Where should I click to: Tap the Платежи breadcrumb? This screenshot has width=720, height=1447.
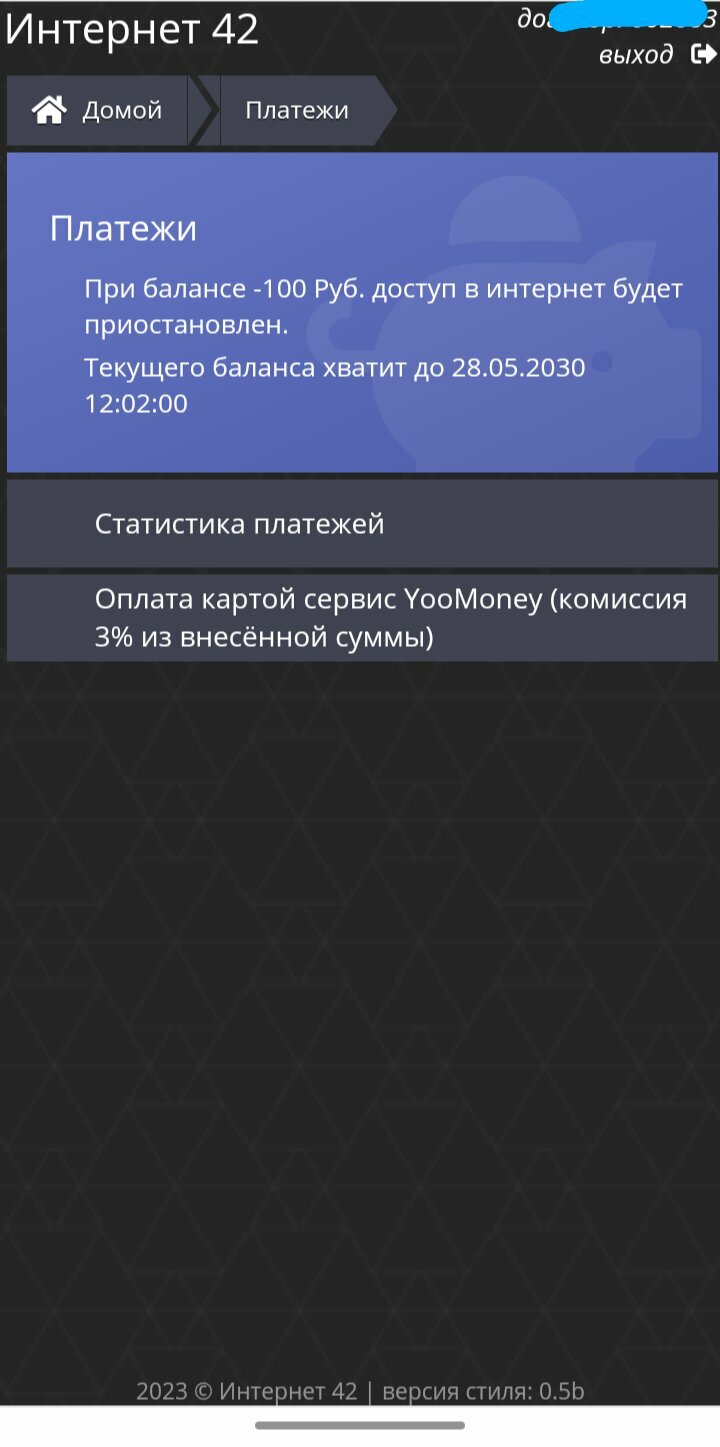297,110
